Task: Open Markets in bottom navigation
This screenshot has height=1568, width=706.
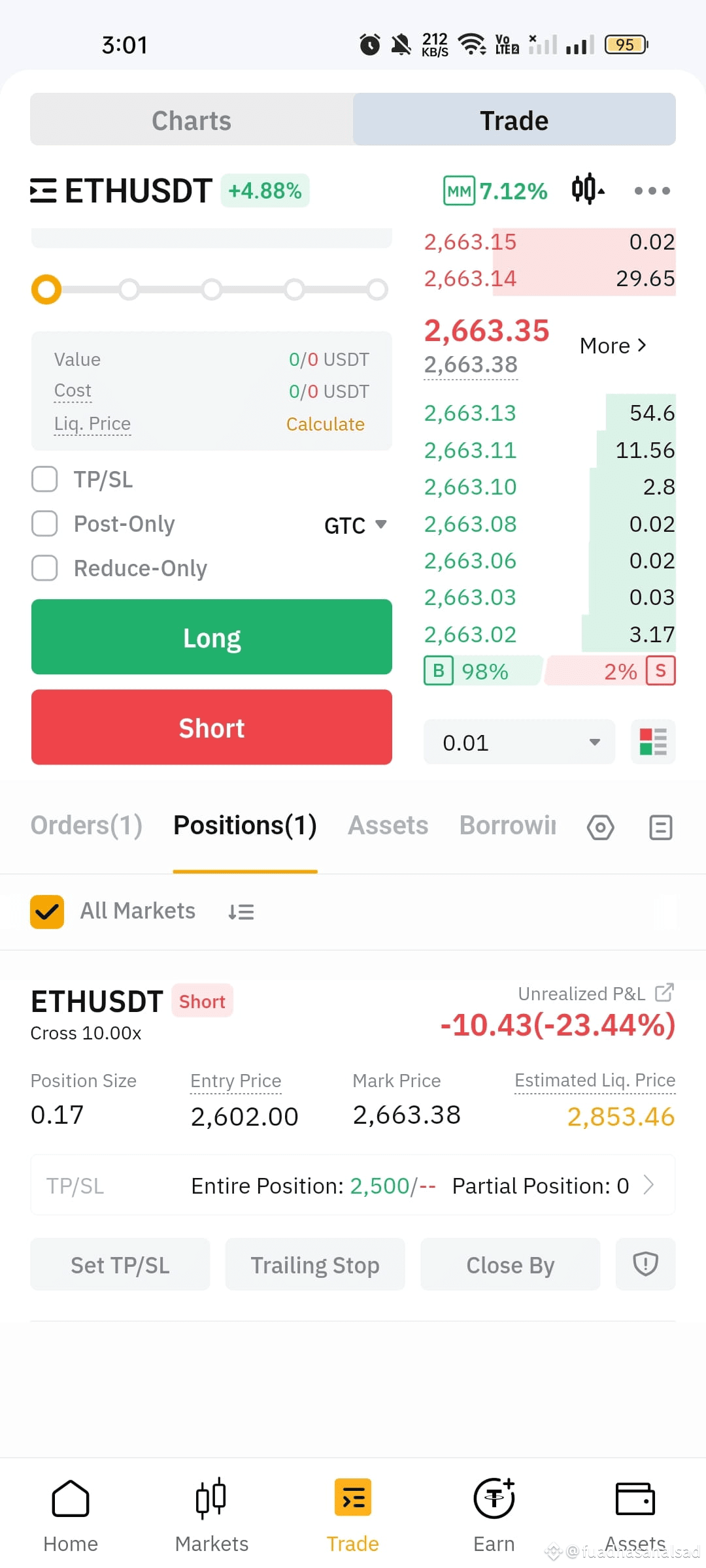Action: 212,1516
